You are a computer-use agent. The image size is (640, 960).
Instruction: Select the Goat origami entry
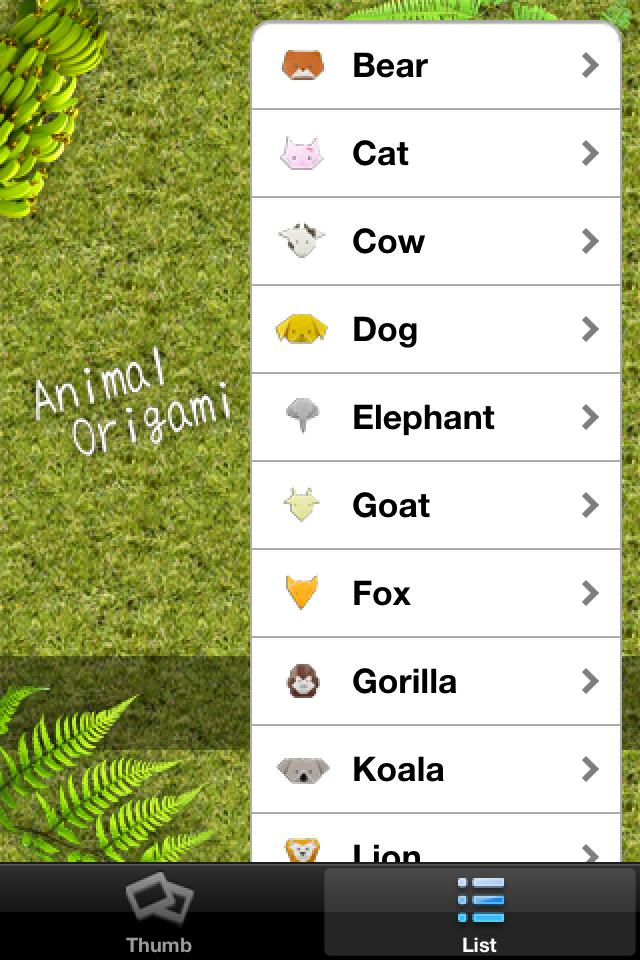[x=435, y=506]
